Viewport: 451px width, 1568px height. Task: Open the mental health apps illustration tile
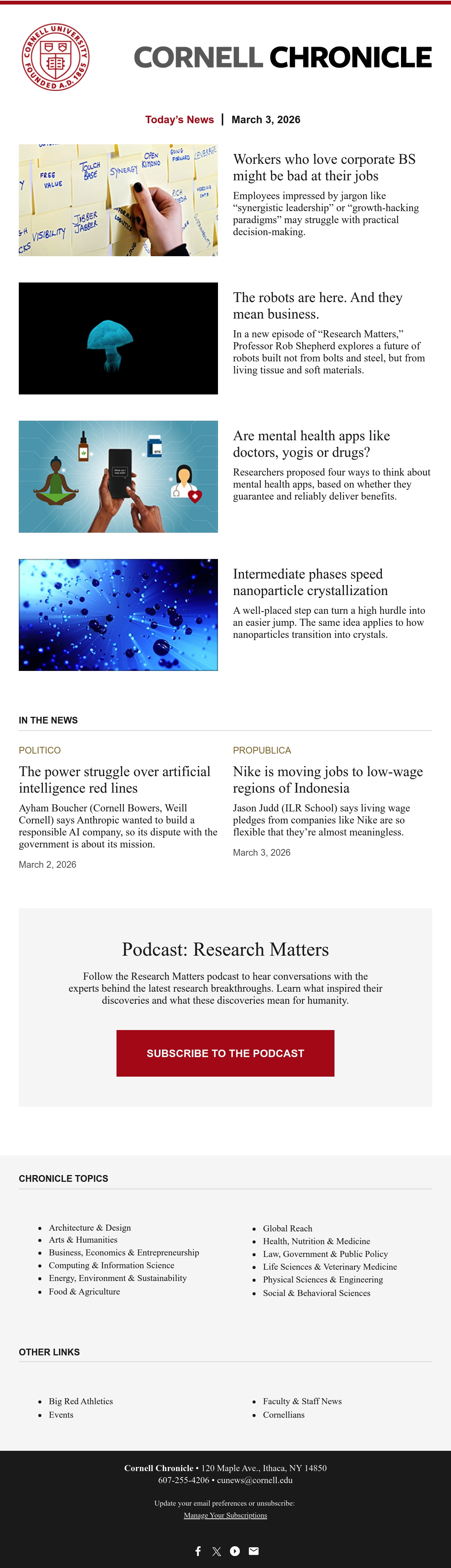(x=118, y=477)
